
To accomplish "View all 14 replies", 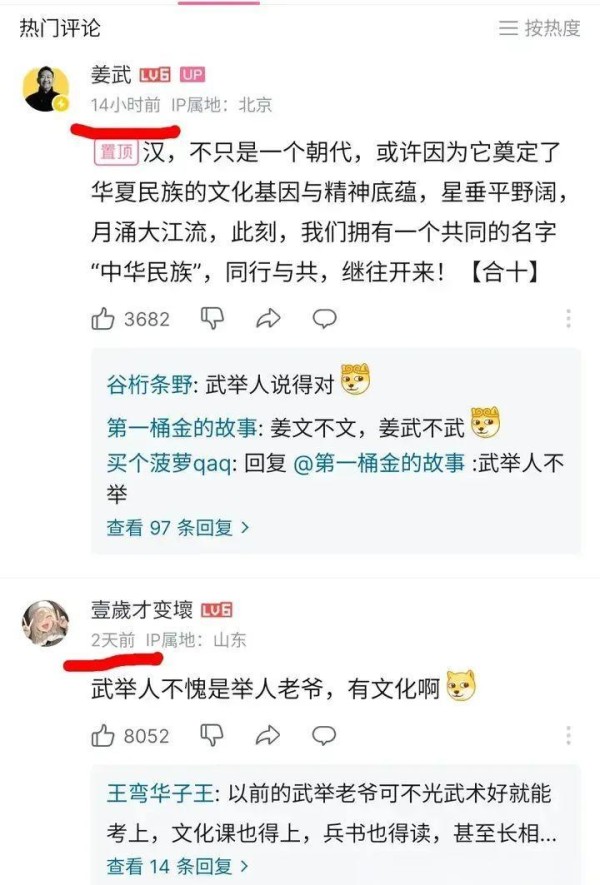I will click(x=177, y=865).
